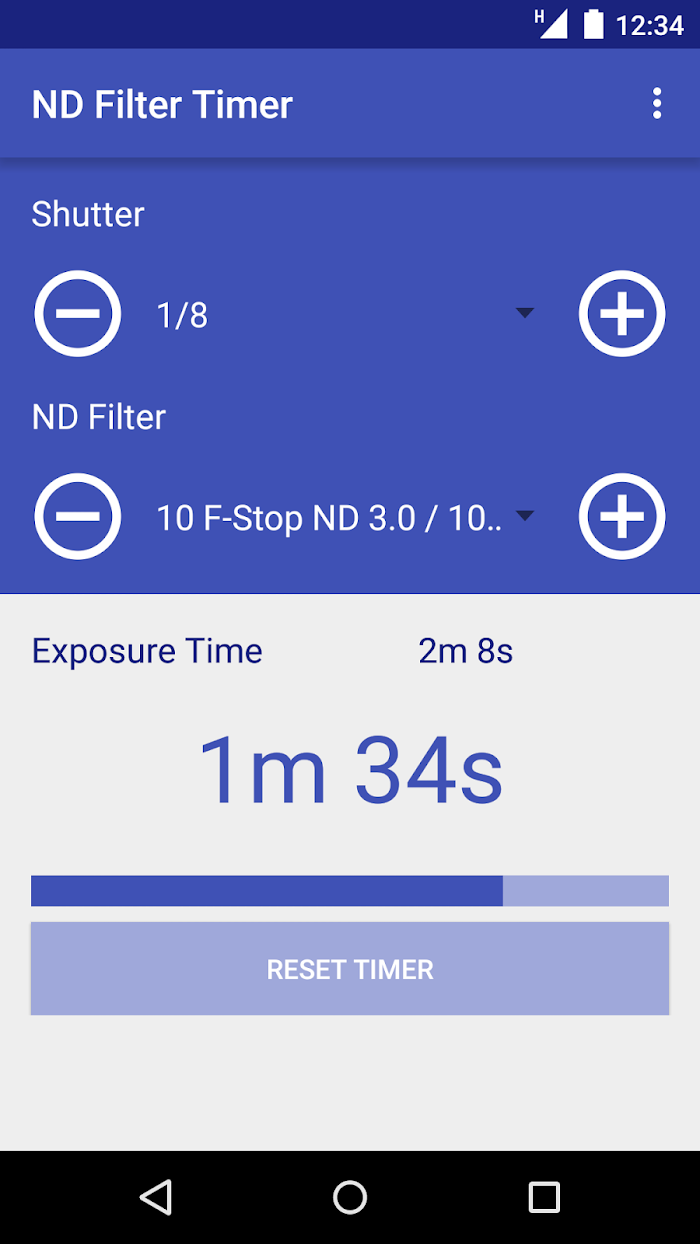Decrease the shutter speed with minus
700x1244 pixels.
(x=78, y=314)
